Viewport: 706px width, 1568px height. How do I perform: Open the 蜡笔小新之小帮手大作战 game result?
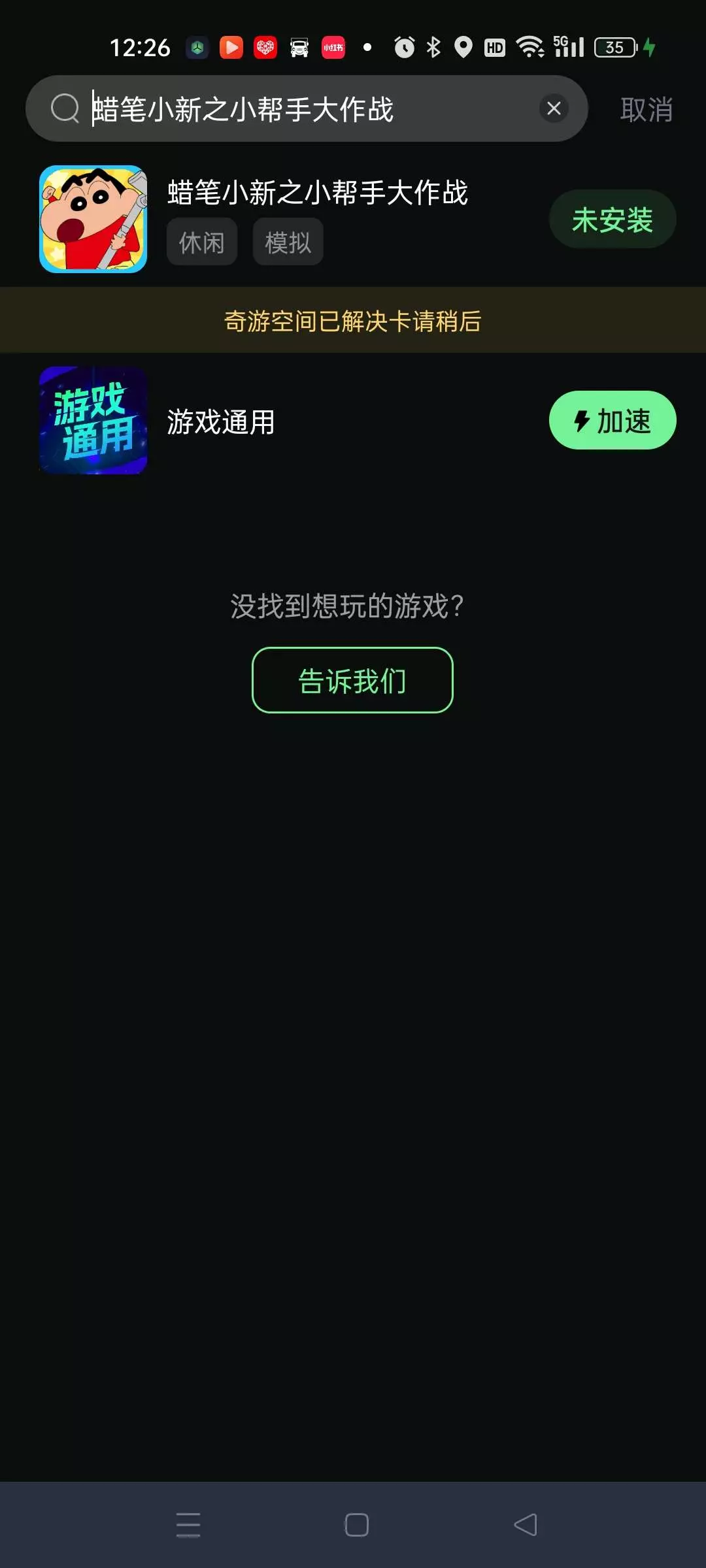tap(318, 193)
